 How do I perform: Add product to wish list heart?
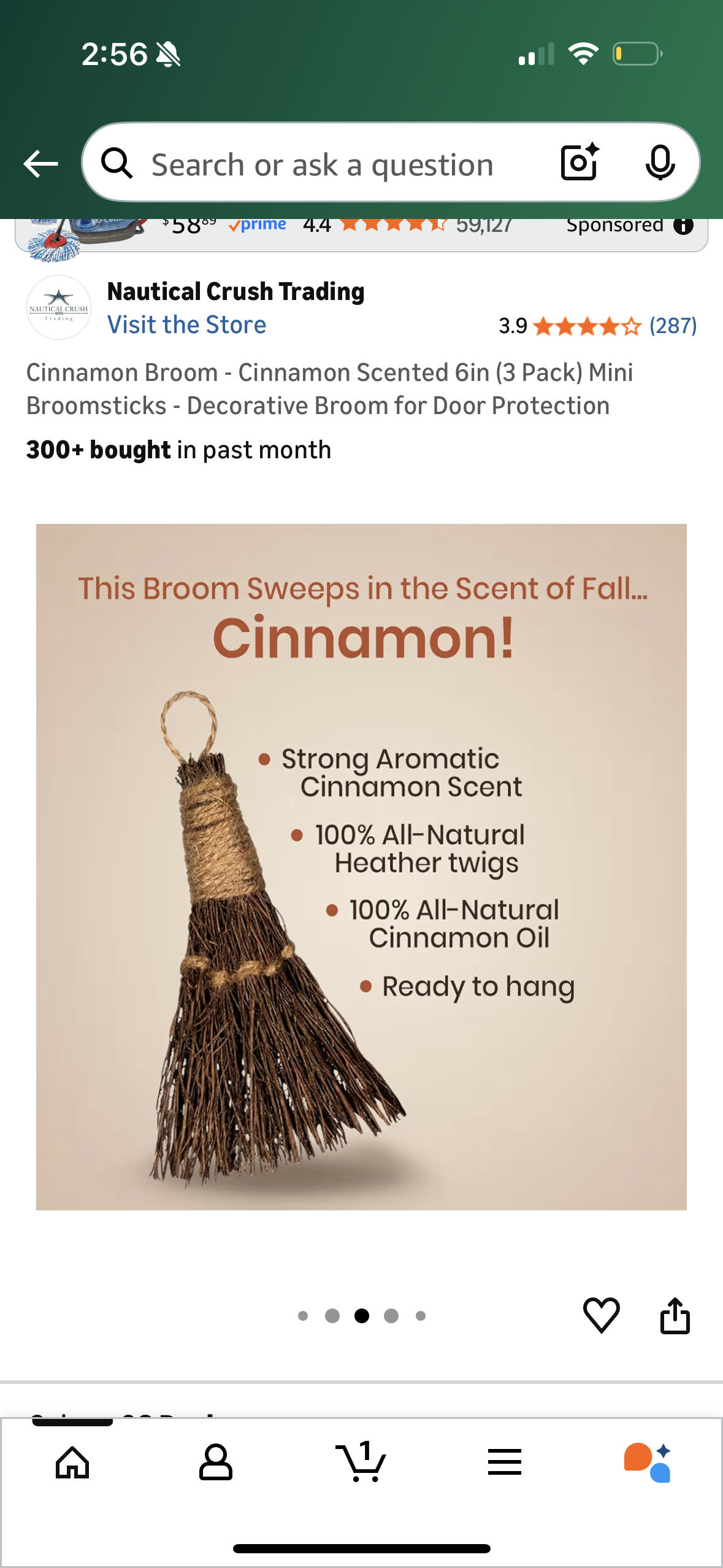click(x=601, y=1315)
